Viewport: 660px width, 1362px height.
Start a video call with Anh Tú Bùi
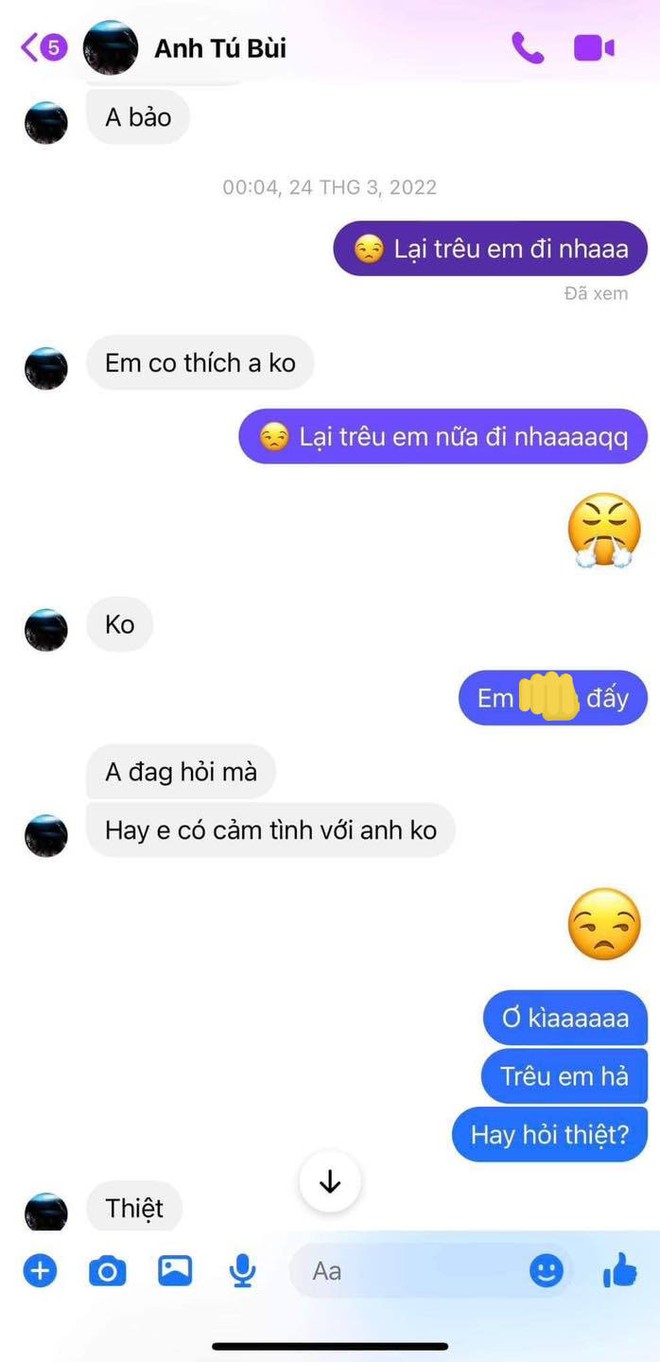(x=593, y=47)
